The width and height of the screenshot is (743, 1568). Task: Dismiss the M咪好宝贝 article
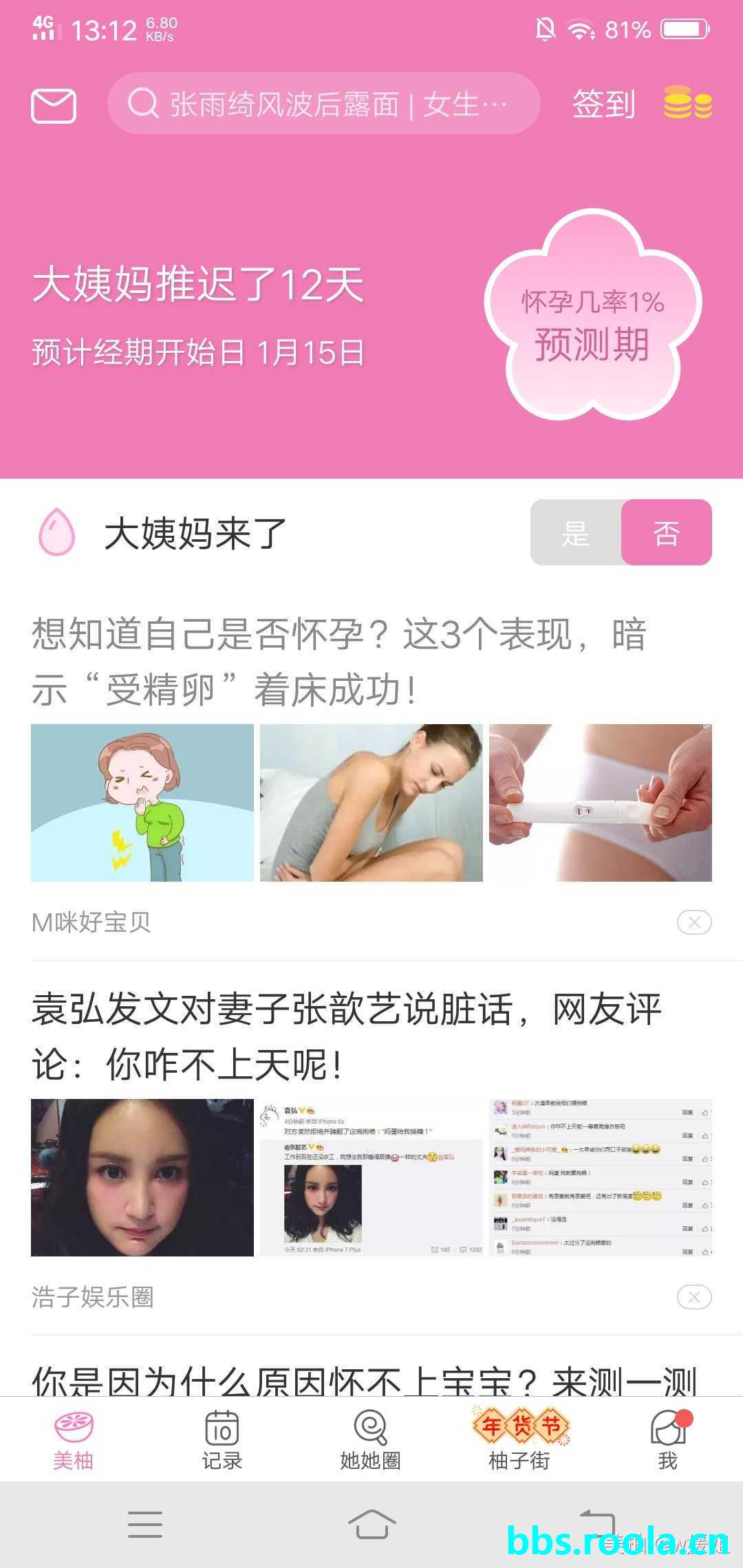pyautogui.click(x=693, y=922)
